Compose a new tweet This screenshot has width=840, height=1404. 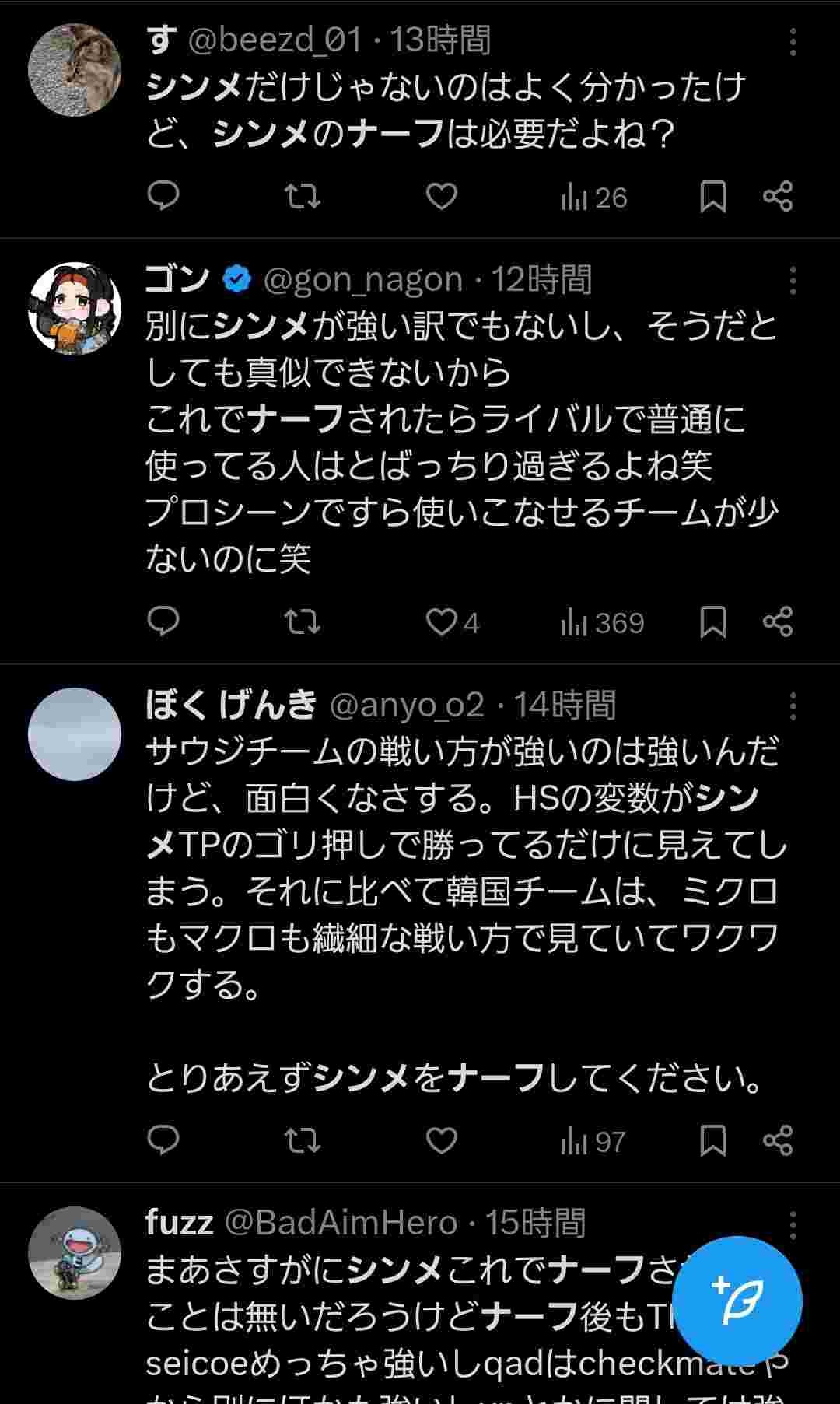click(x=737, y=1301)
